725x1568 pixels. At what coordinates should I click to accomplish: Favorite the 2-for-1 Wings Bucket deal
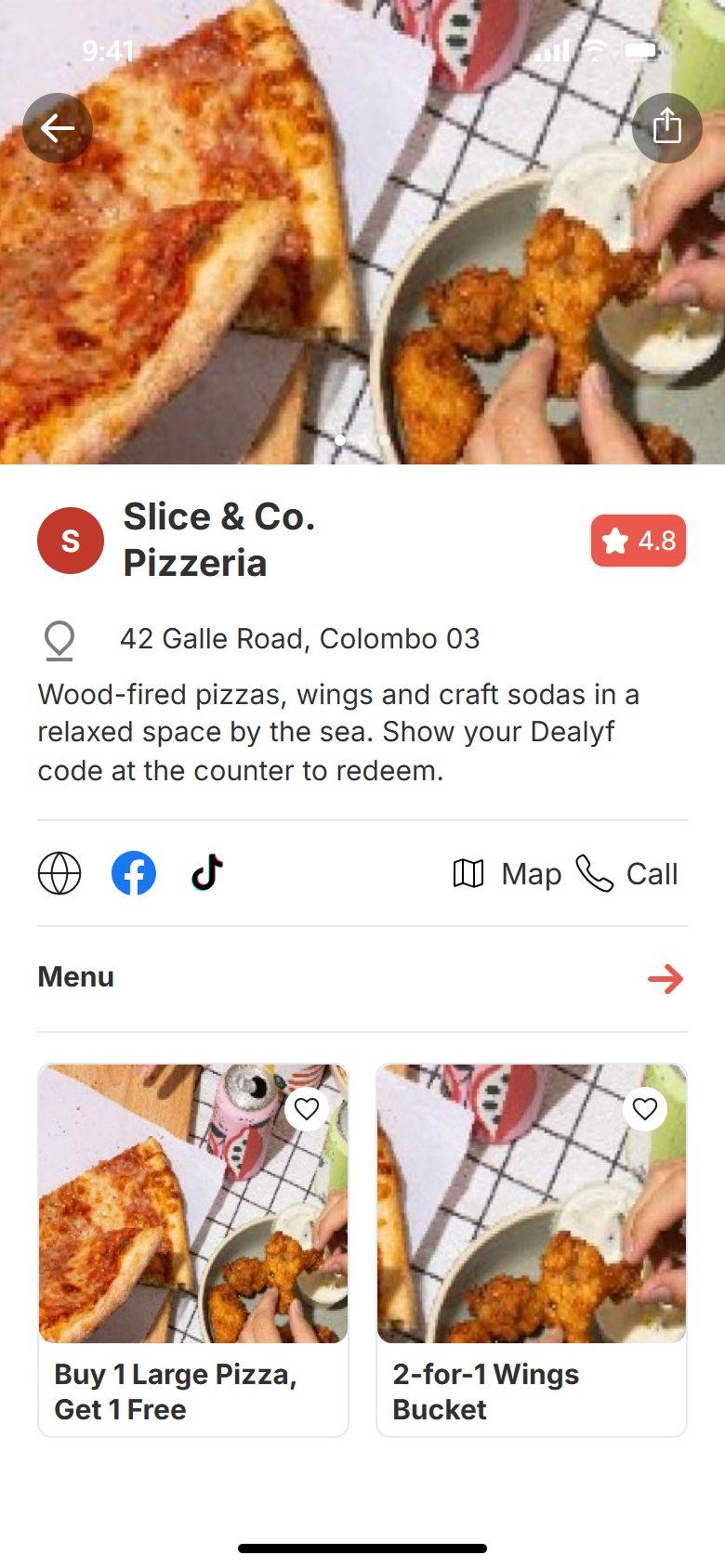click(645, 1108)
